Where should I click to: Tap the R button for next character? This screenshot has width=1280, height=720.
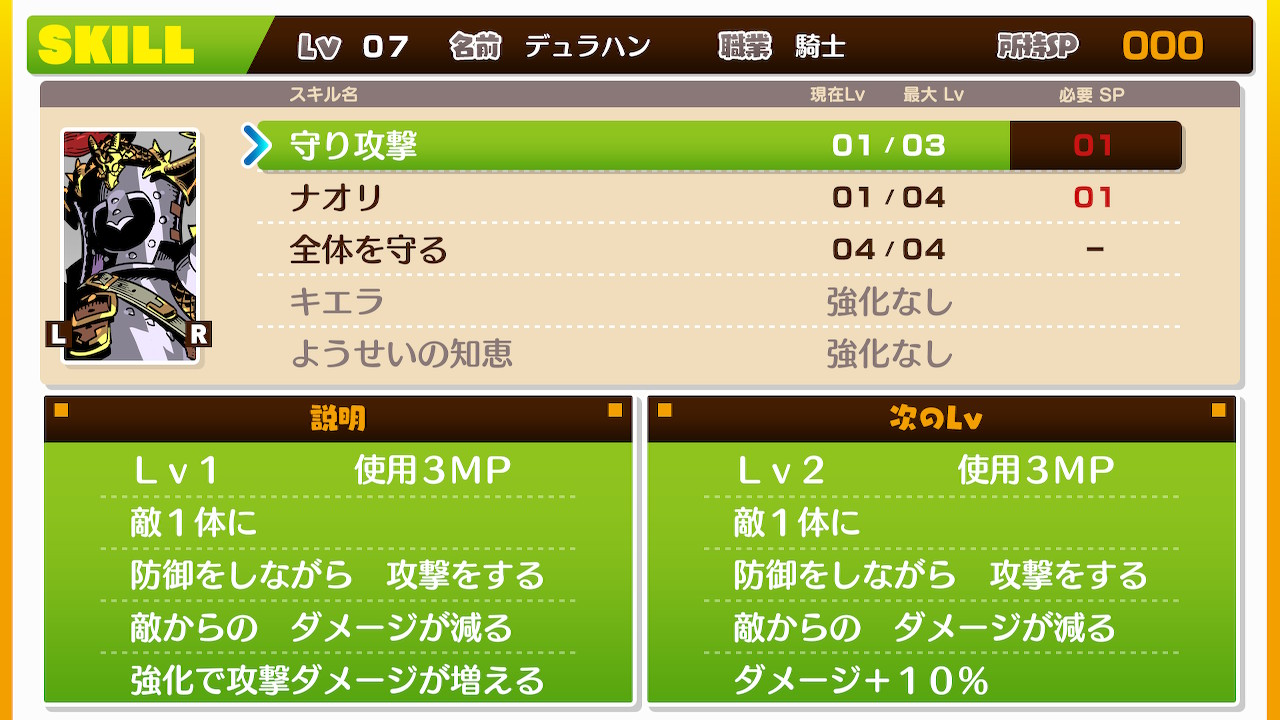point(199,334)
